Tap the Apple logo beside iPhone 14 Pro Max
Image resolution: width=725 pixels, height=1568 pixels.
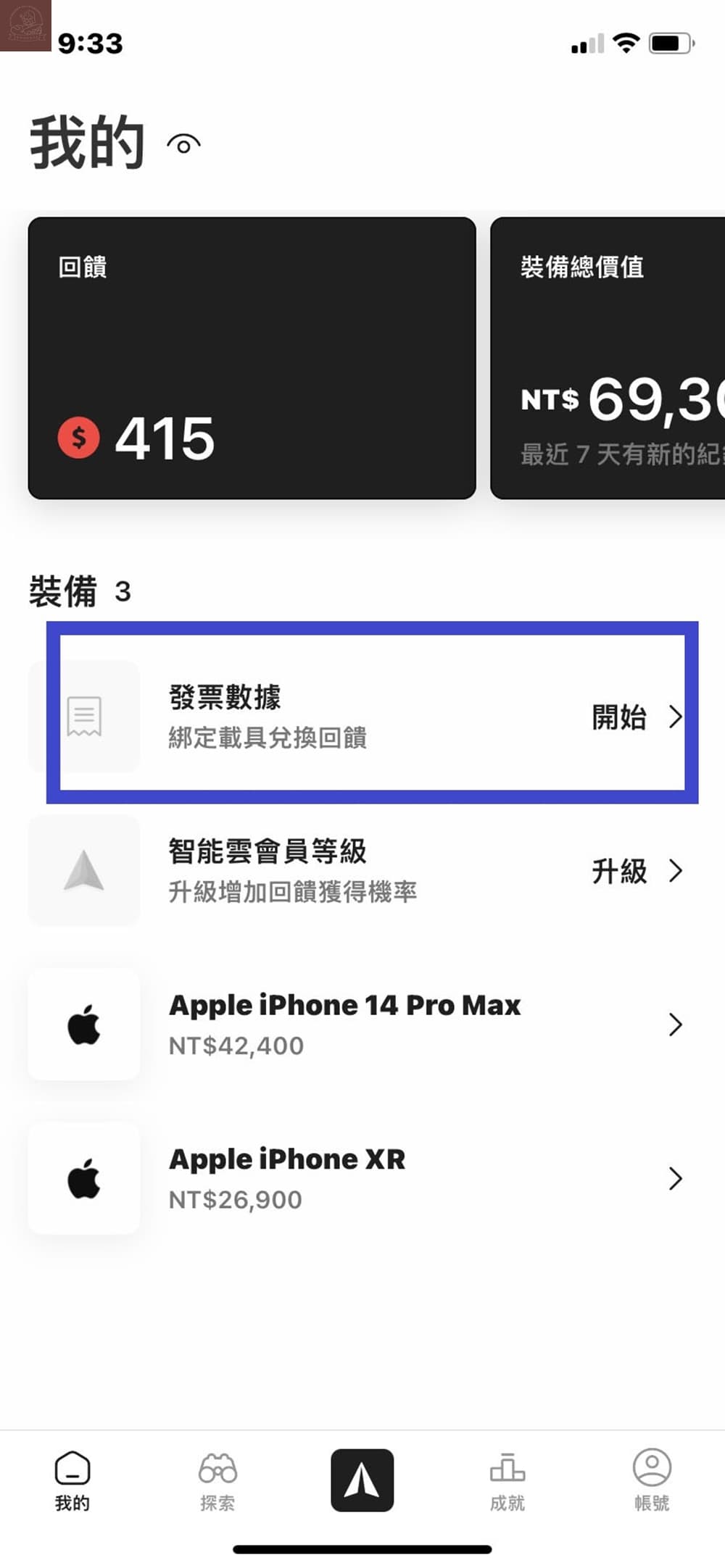click(x=84, y=1024)
